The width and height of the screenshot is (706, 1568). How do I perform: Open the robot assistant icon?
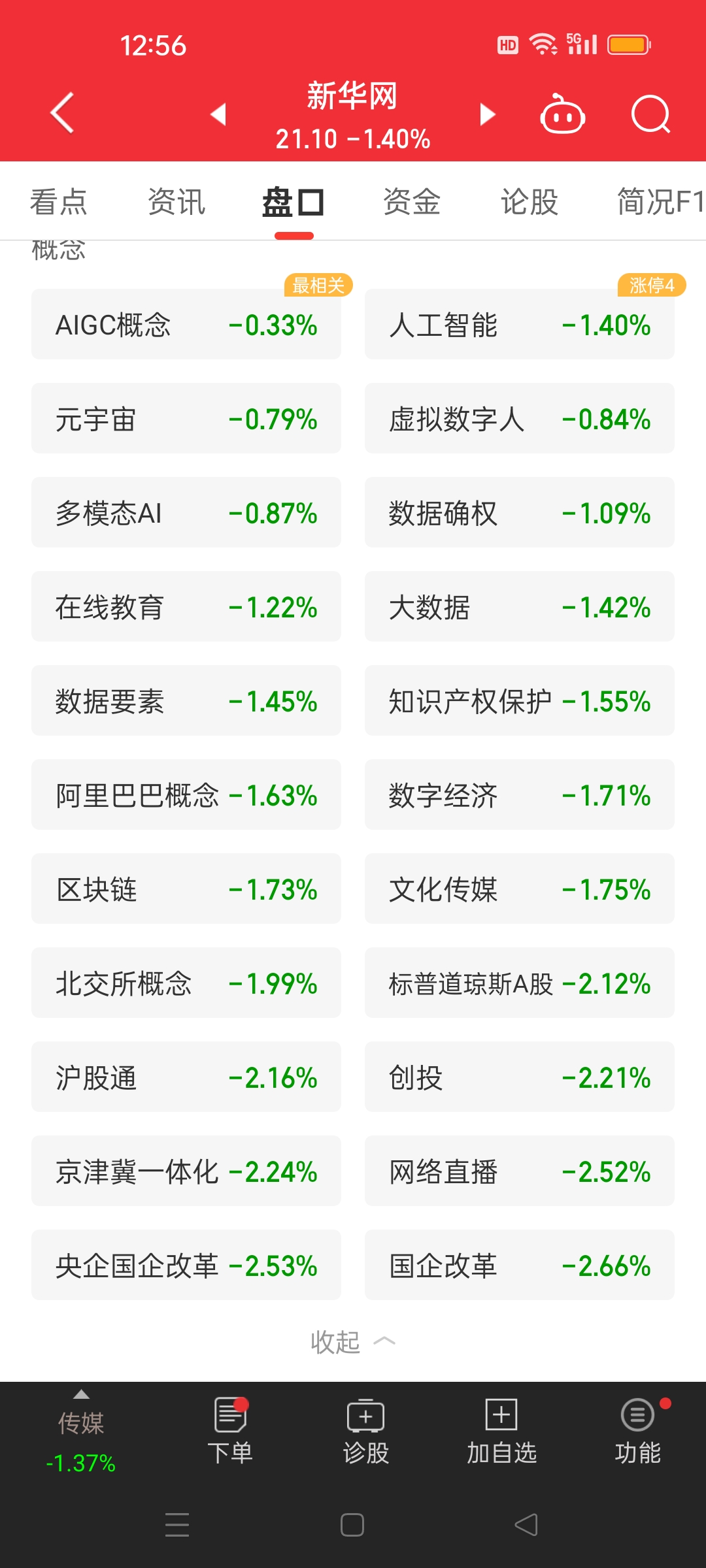(x=562, y=114)
